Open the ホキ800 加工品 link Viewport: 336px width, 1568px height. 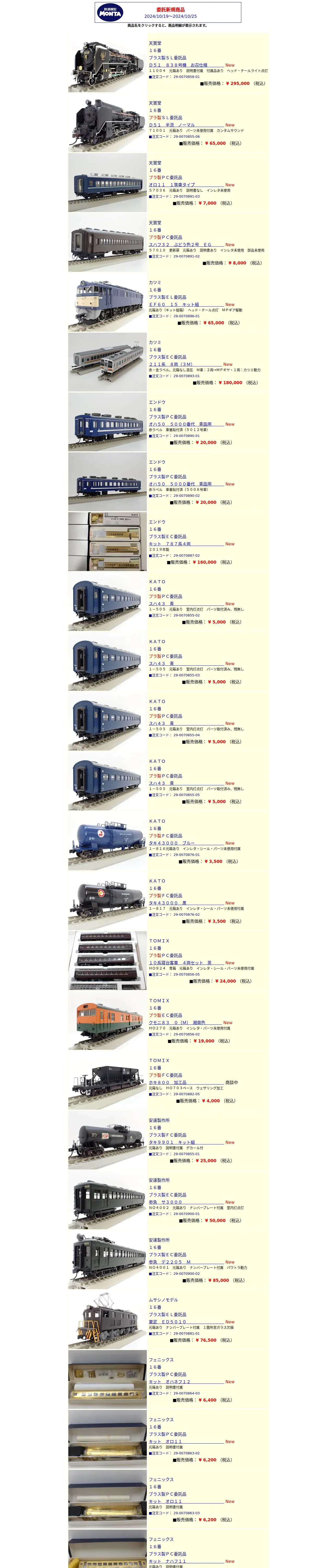coord(168,1082)
